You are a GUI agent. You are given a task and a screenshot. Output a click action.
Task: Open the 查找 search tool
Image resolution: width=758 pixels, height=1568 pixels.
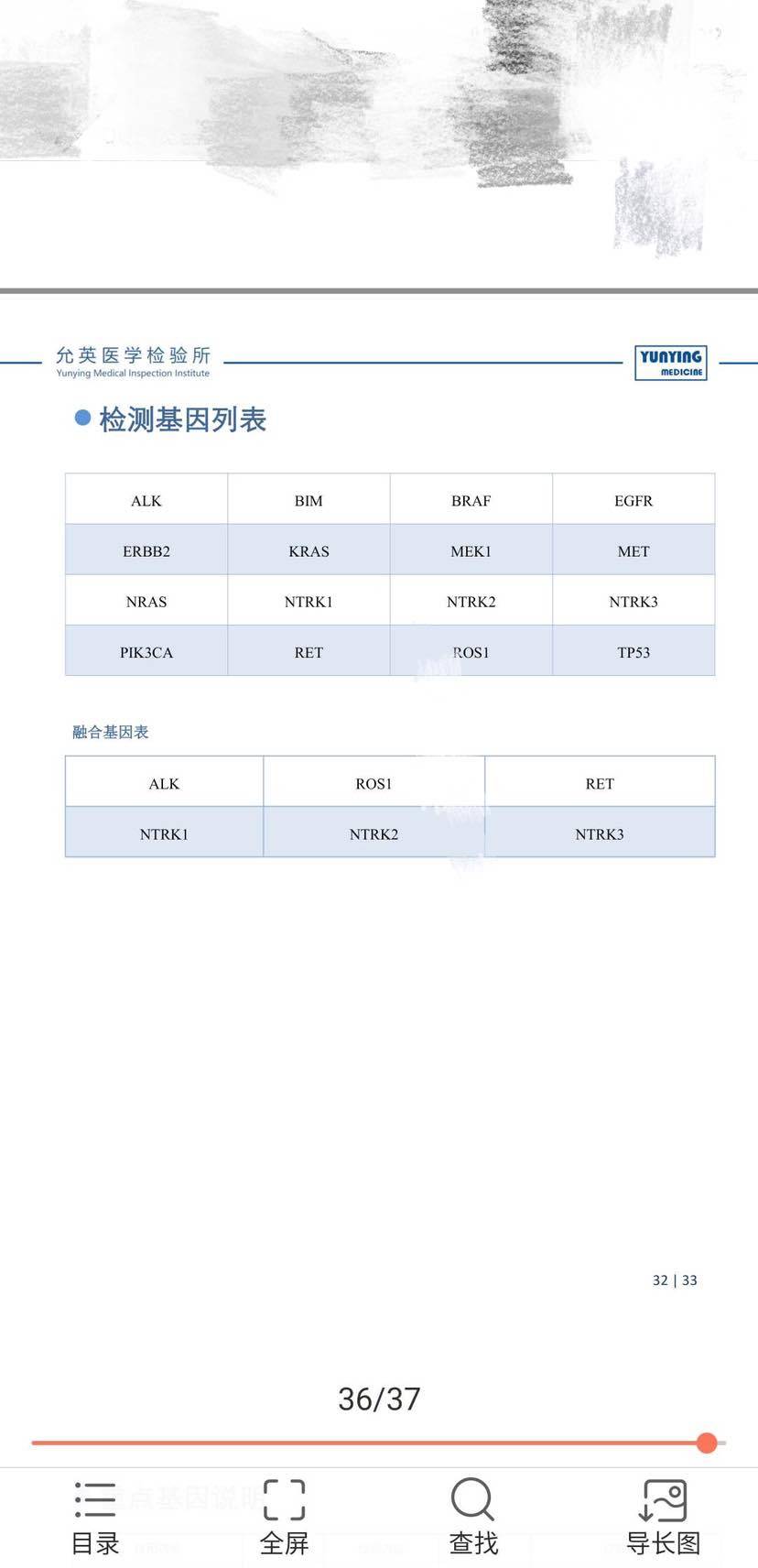[473, 1517]
